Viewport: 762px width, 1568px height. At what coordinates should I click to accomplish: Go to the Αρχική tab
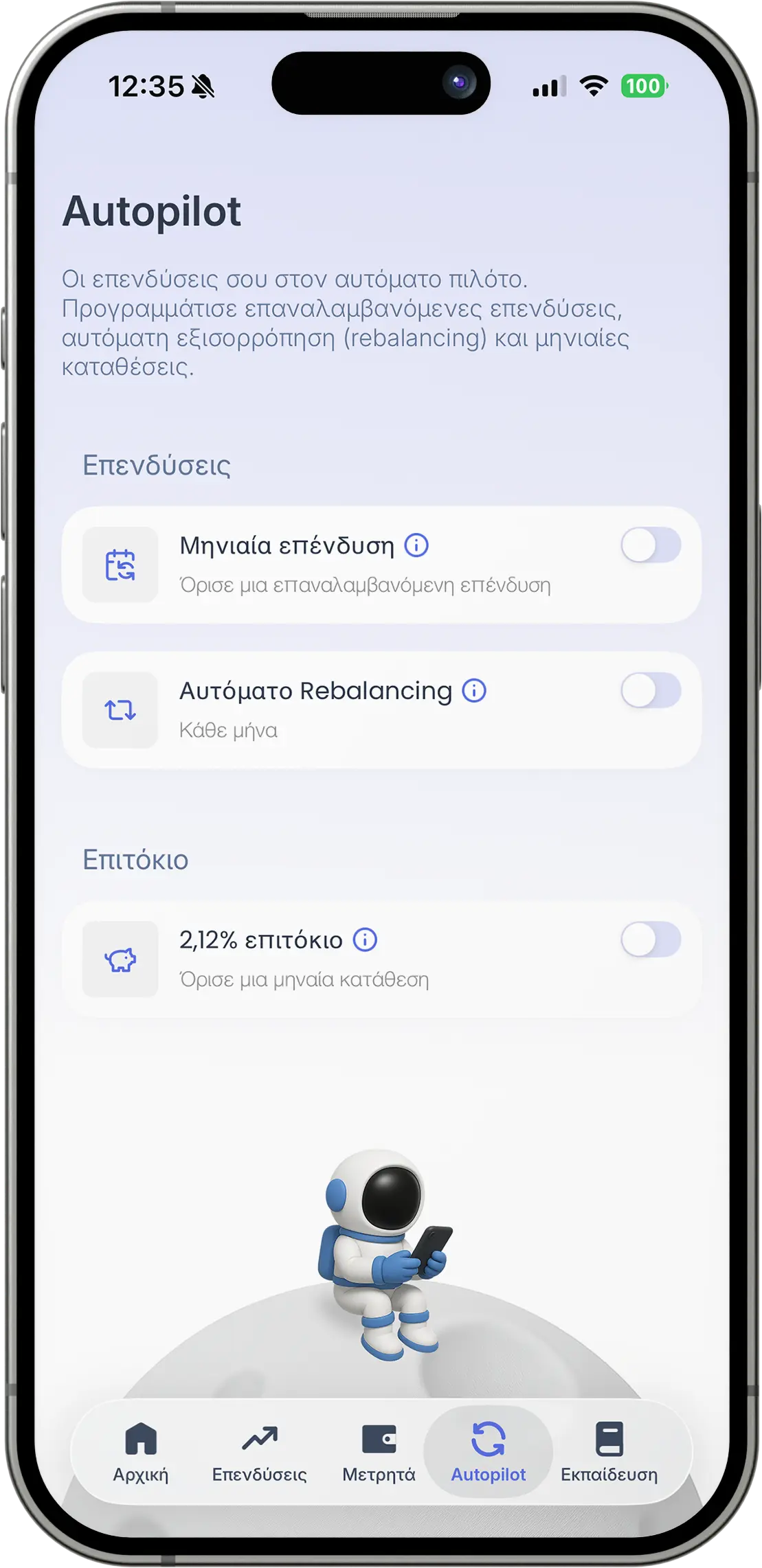click(141, 1452)
